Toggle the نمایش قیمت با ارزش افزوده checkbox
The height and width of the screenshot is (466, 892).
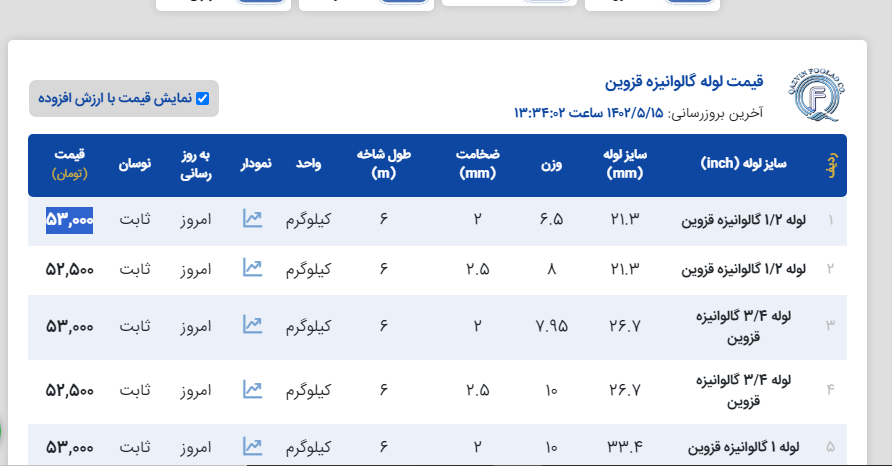coord(203,98)
